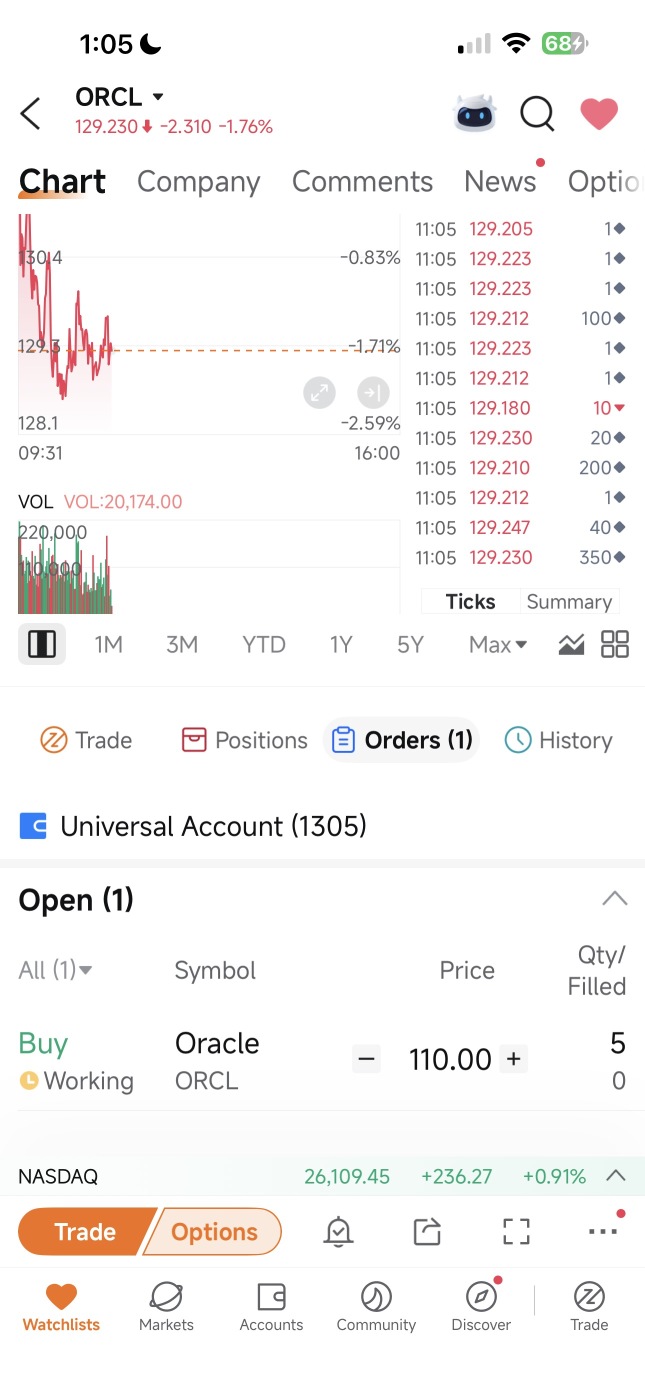
Task: Increase the order price with plus
Action: [x=514, y=1059]
